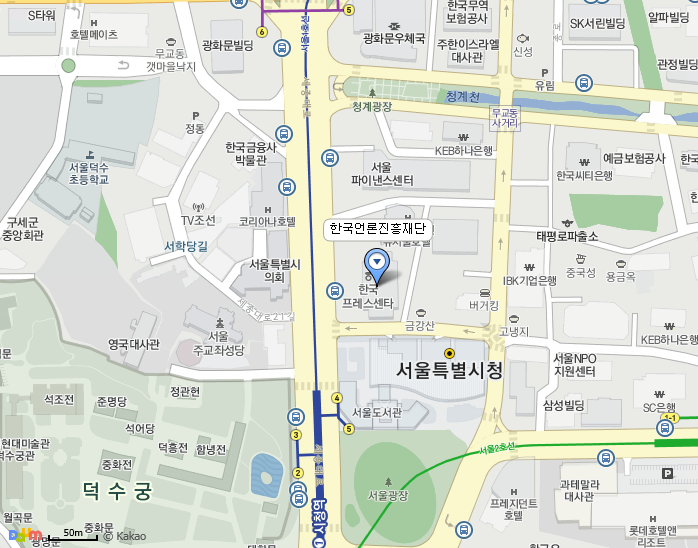Tap the blue location pin marker
This screenshot has width=698, height=548.
(x=377, y=262)
